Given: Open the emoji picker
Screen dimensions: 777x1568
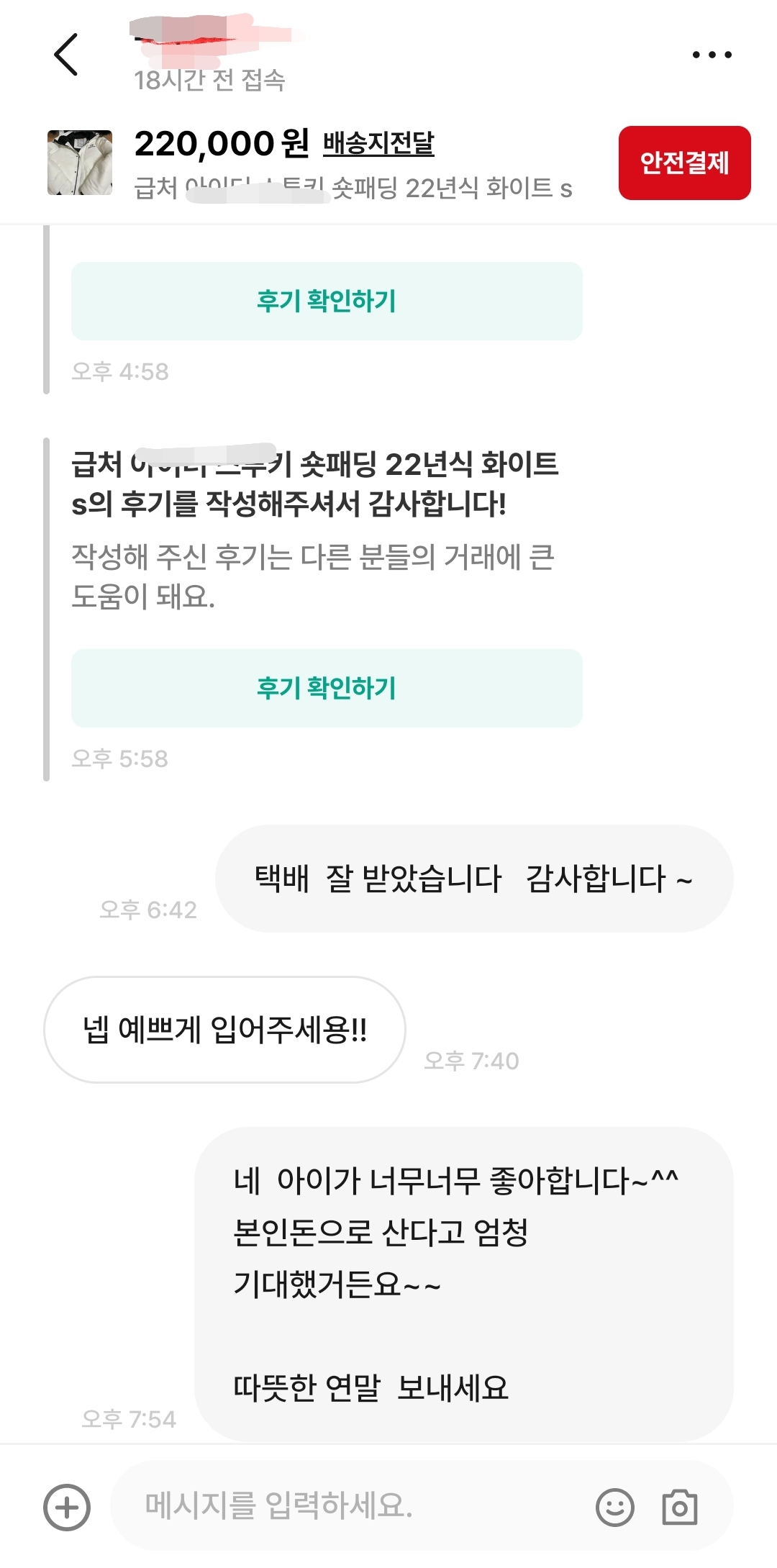Looking at the screenshot, I should click(615, 1507).
